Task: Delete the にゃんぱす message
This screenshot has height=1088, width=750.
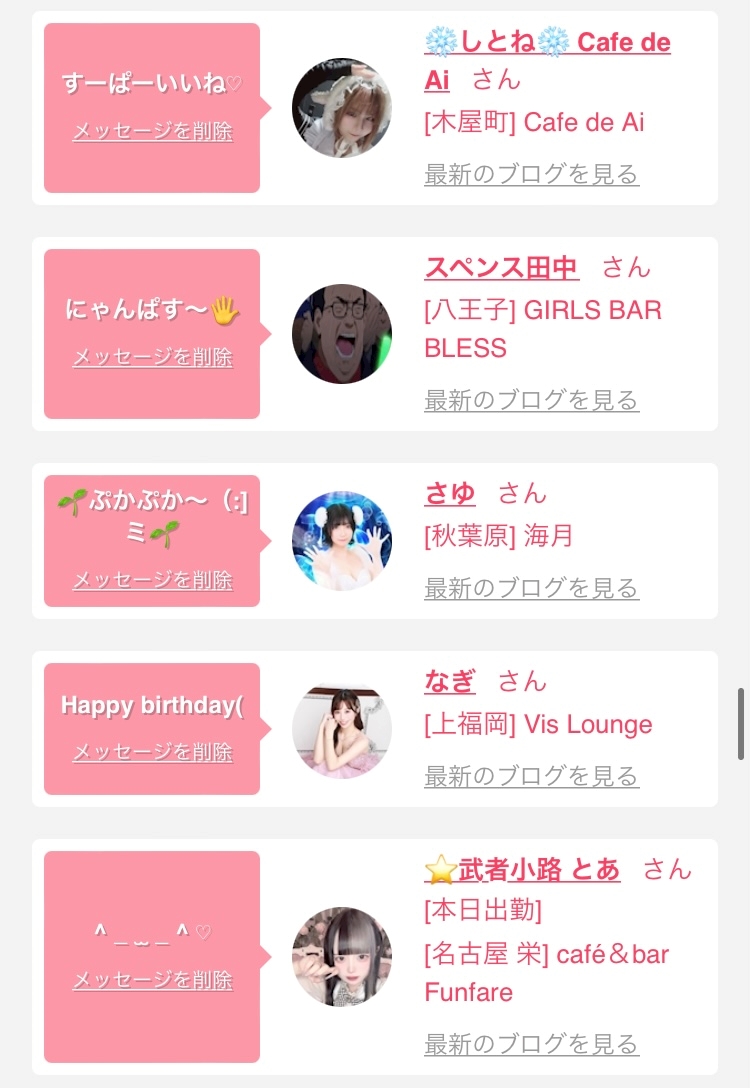Action: click(153, 357)
